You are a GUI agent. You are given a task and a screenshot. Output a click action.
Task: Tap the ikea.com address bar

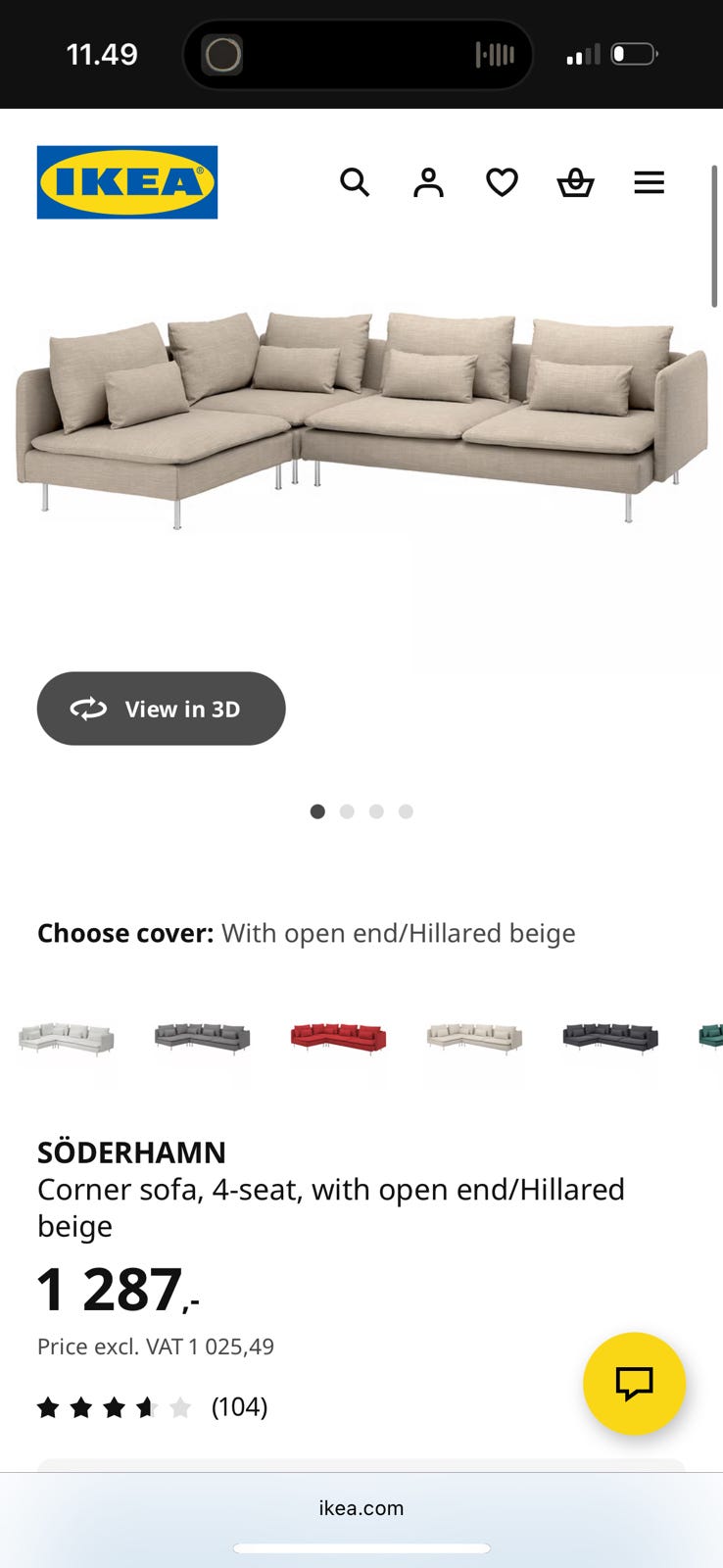(x=361, y=1508)
